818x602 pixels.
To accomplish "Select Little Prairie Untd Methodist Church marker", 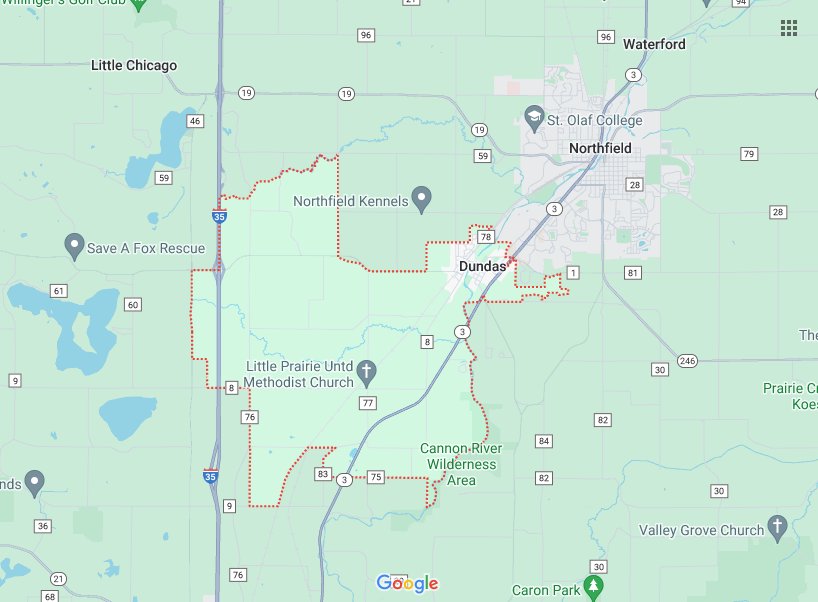I will (x=367, y=373).
